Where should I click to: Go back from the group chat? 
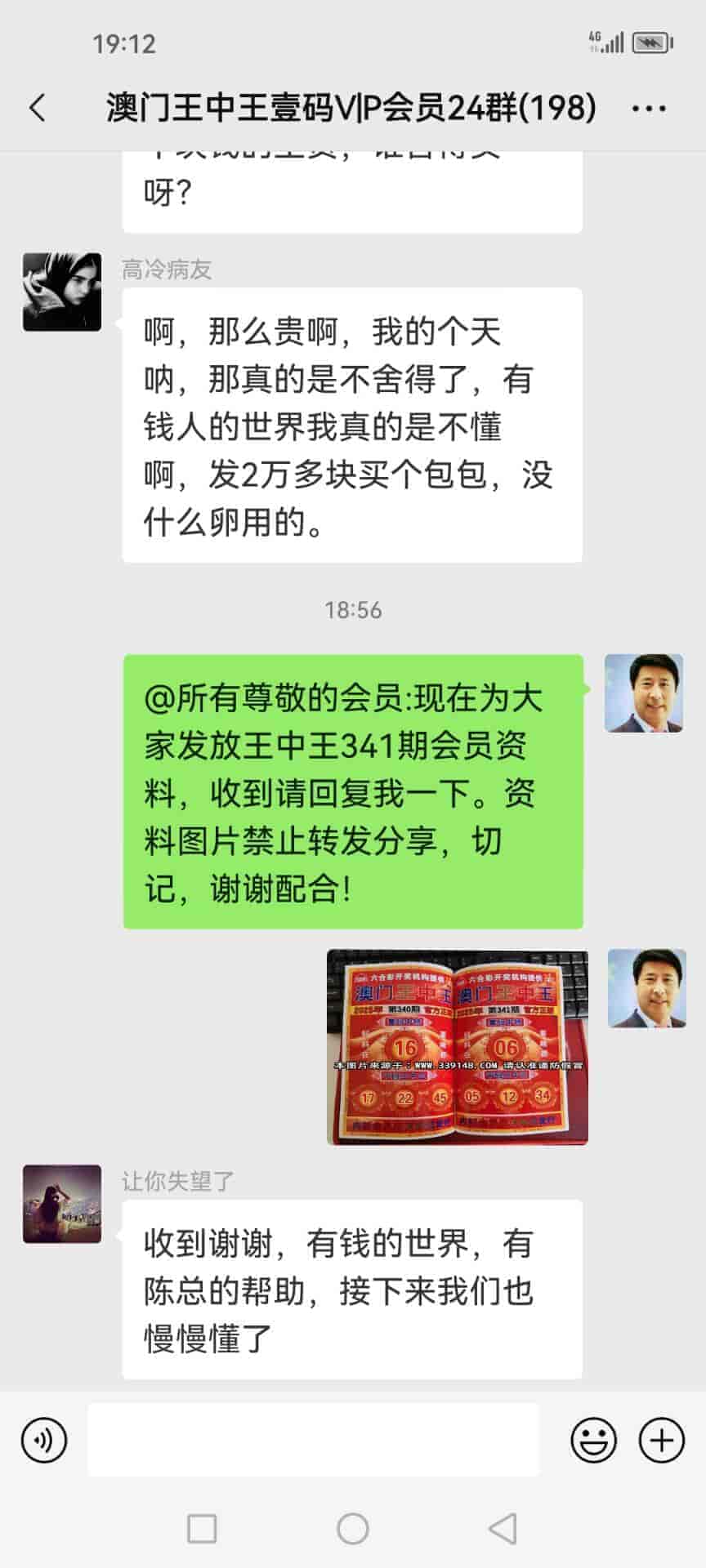pos(38,108)
